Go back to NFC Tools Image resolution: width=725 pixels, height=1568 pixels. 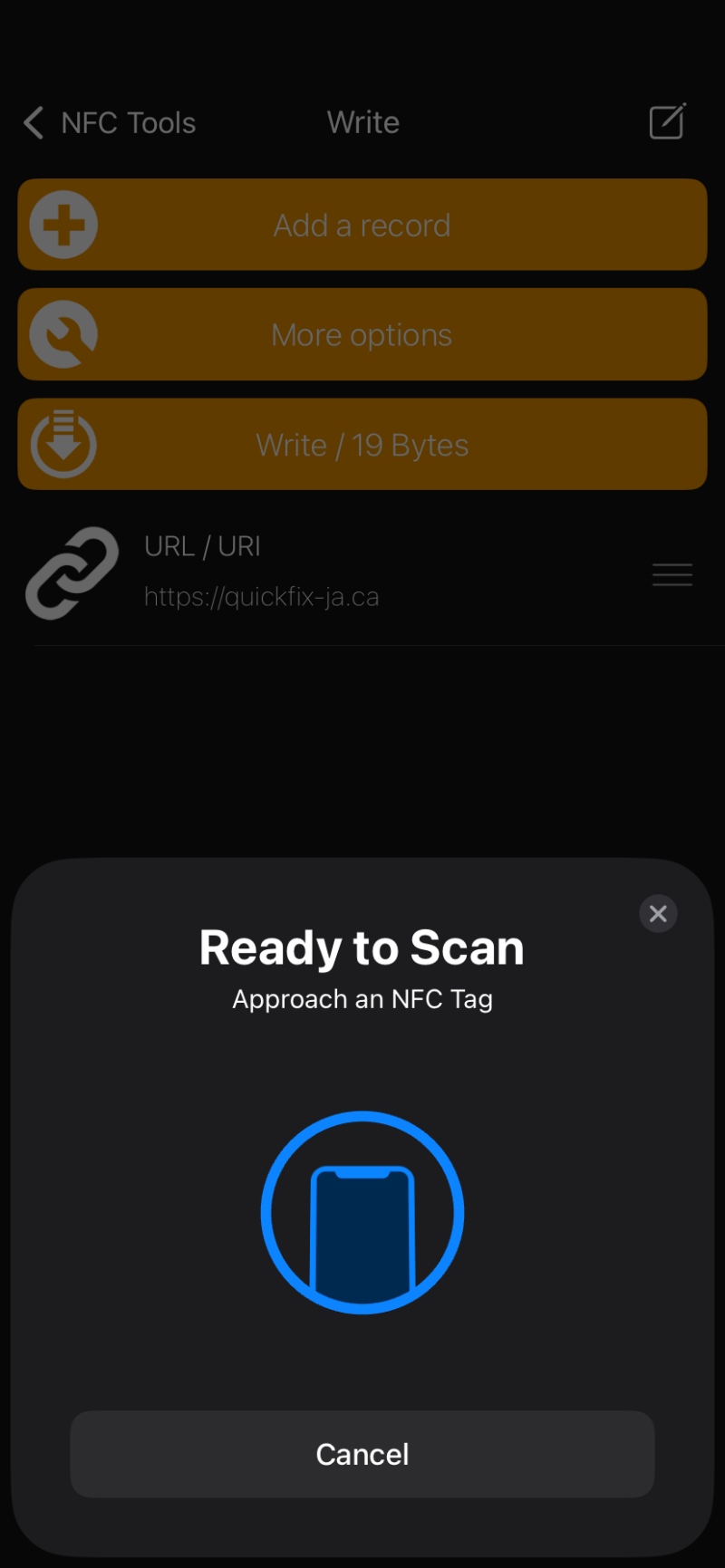point(110,123)
